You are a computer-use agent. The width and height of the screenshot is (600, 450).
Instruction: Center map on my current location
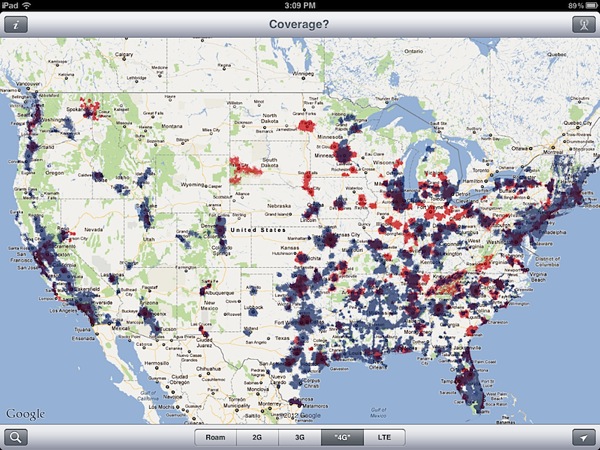[x=584, y=437]
